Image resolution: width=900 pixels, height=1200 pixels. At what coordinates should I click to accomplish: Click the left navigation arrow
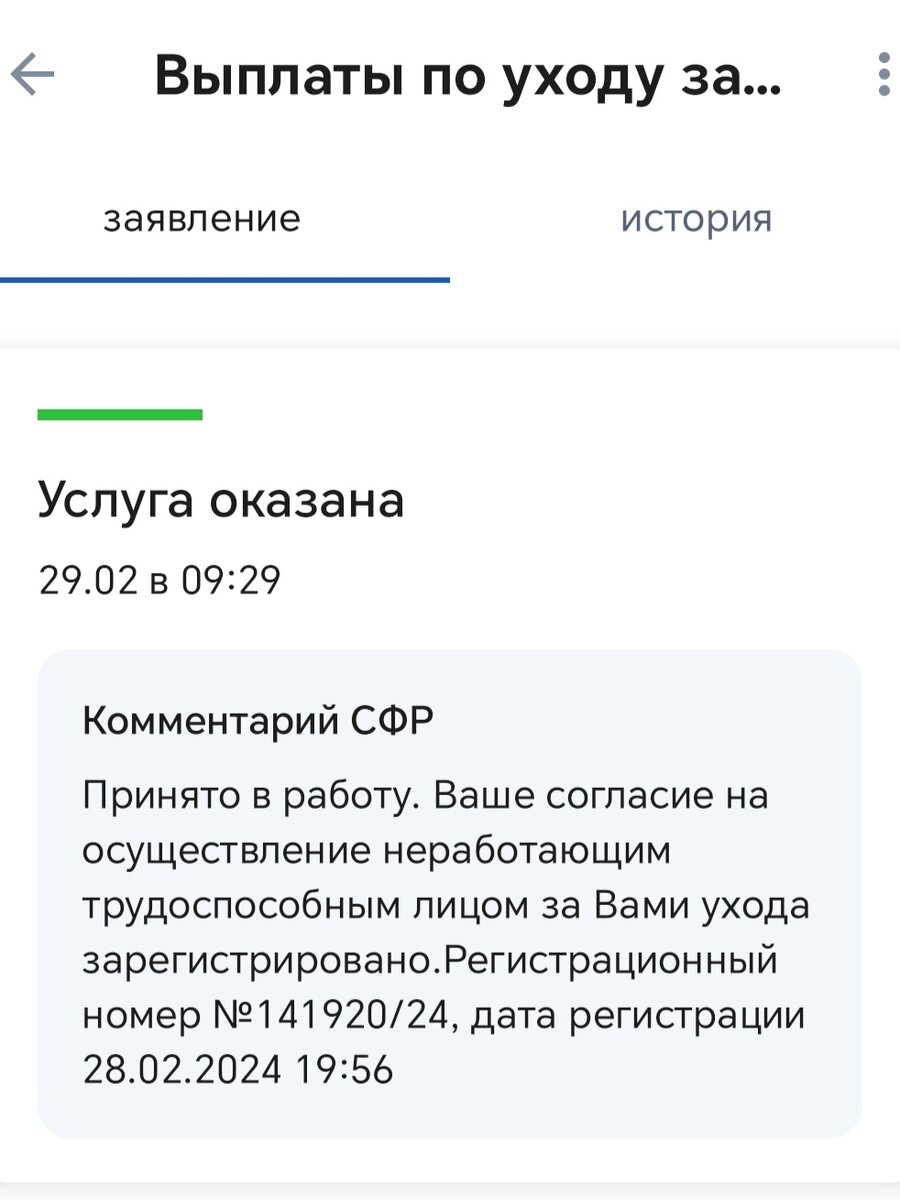(32, 73)
